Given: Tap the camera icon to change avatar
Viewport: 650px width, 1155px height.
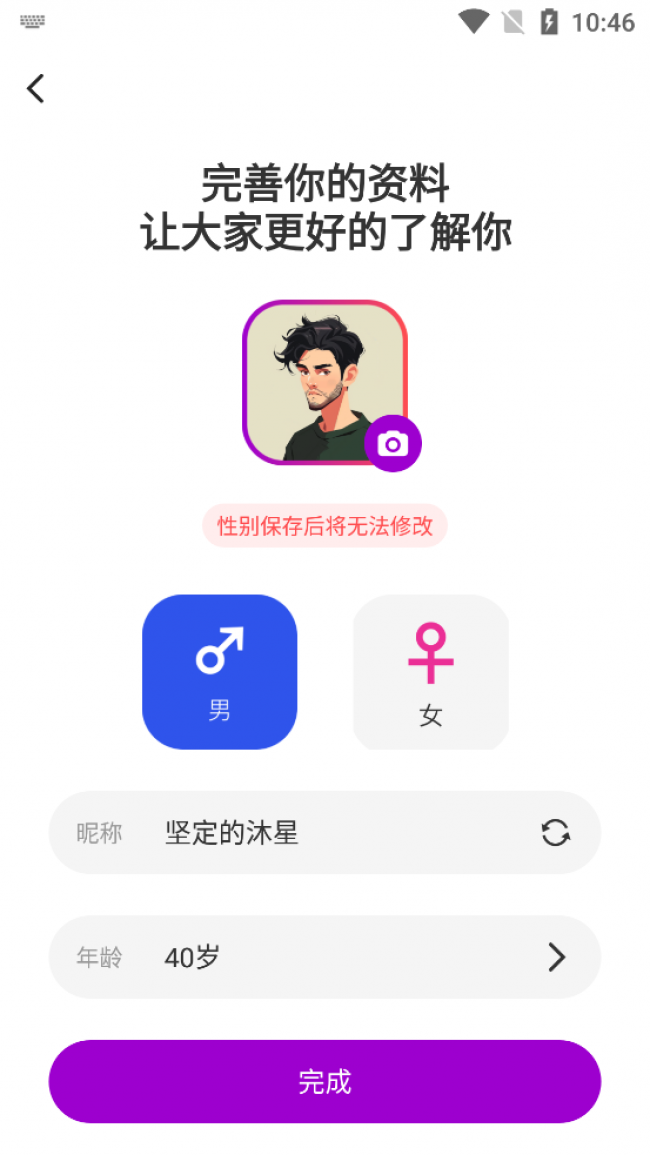Looking at the screenshot, I should pos(393,443).
